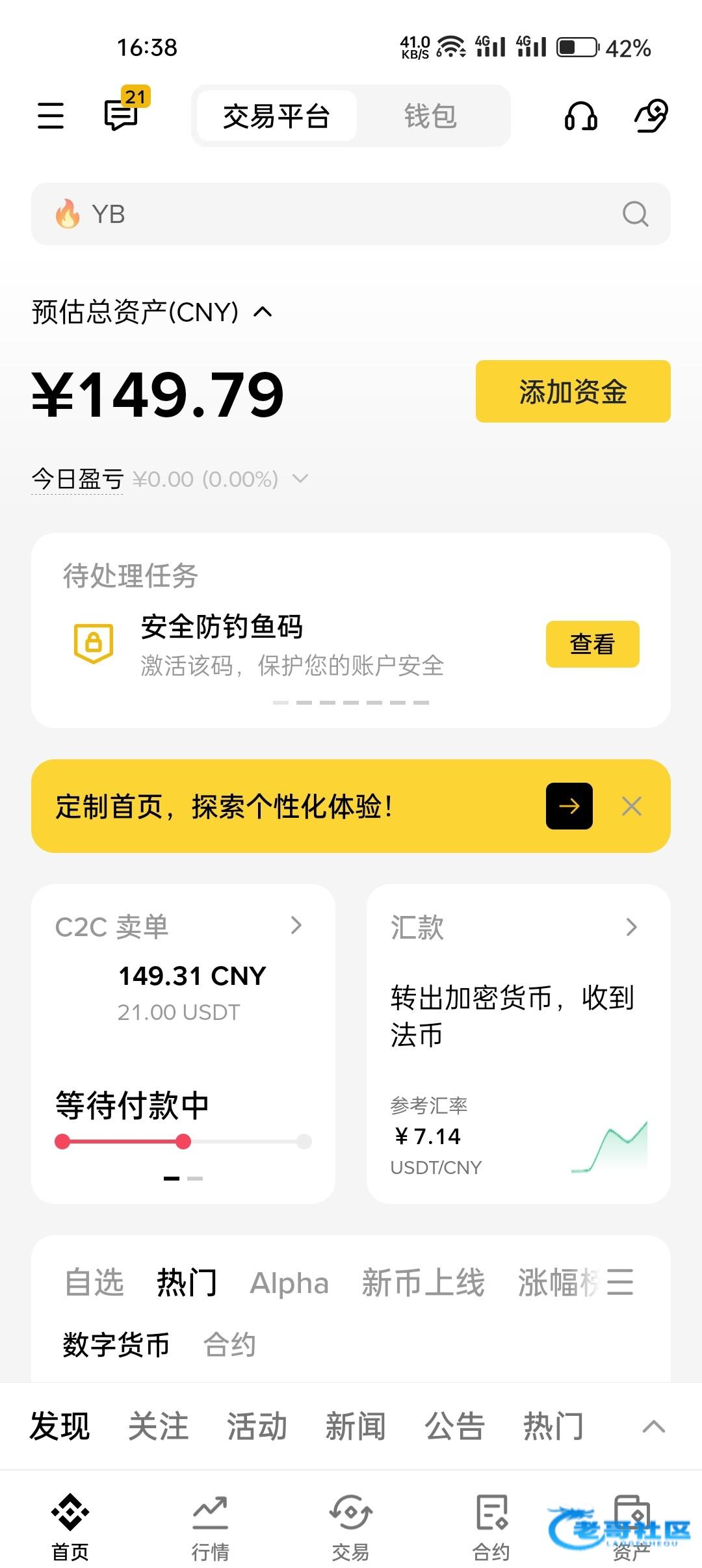Viewport: 702px width, 1568px height.
Task: Tap the search field showing YB
Action: pyautogui.click(x=351, y=214)
